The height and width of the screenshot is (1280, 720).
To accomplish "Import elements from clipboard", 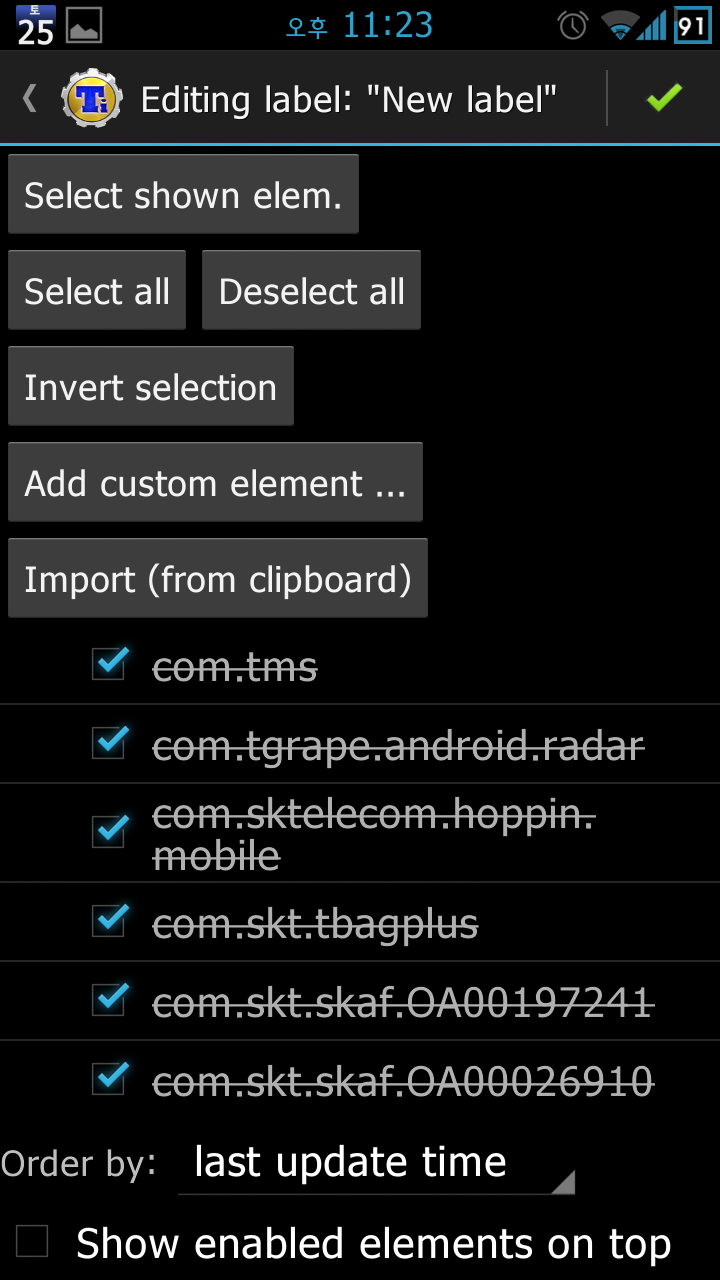I will click(x=218, y=579).
